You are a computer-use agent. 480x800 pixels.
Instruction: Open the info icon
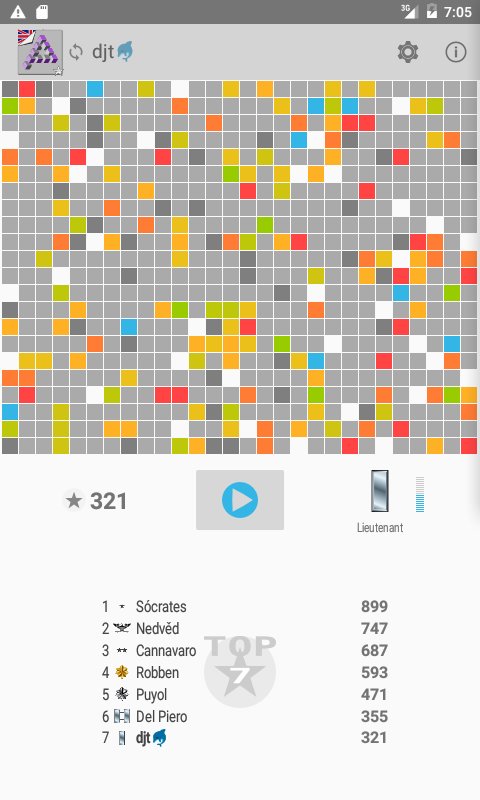456,52
